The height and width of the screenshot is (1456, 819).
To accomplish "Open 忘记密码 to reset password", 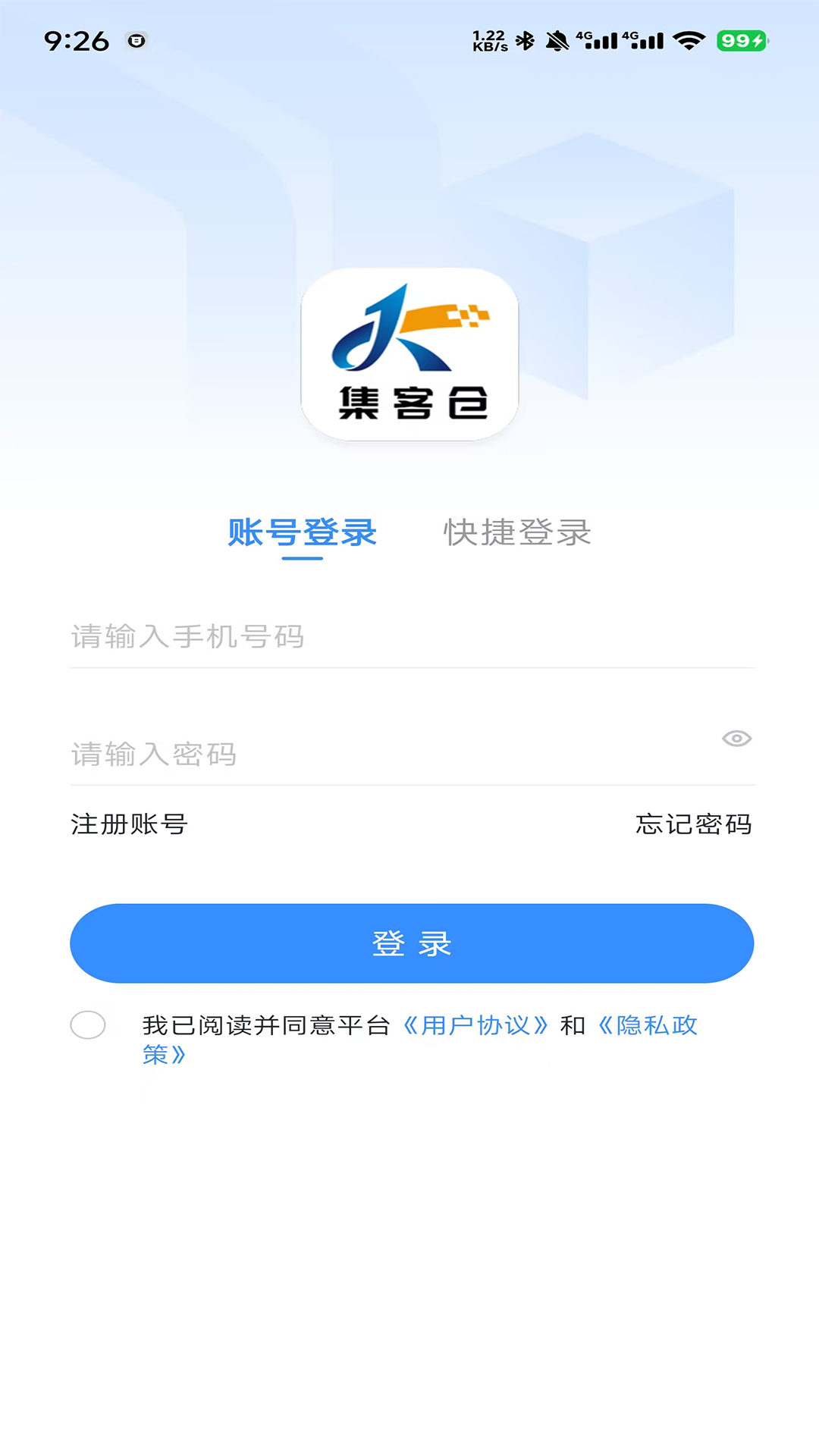I will click(x=694, y=824).
